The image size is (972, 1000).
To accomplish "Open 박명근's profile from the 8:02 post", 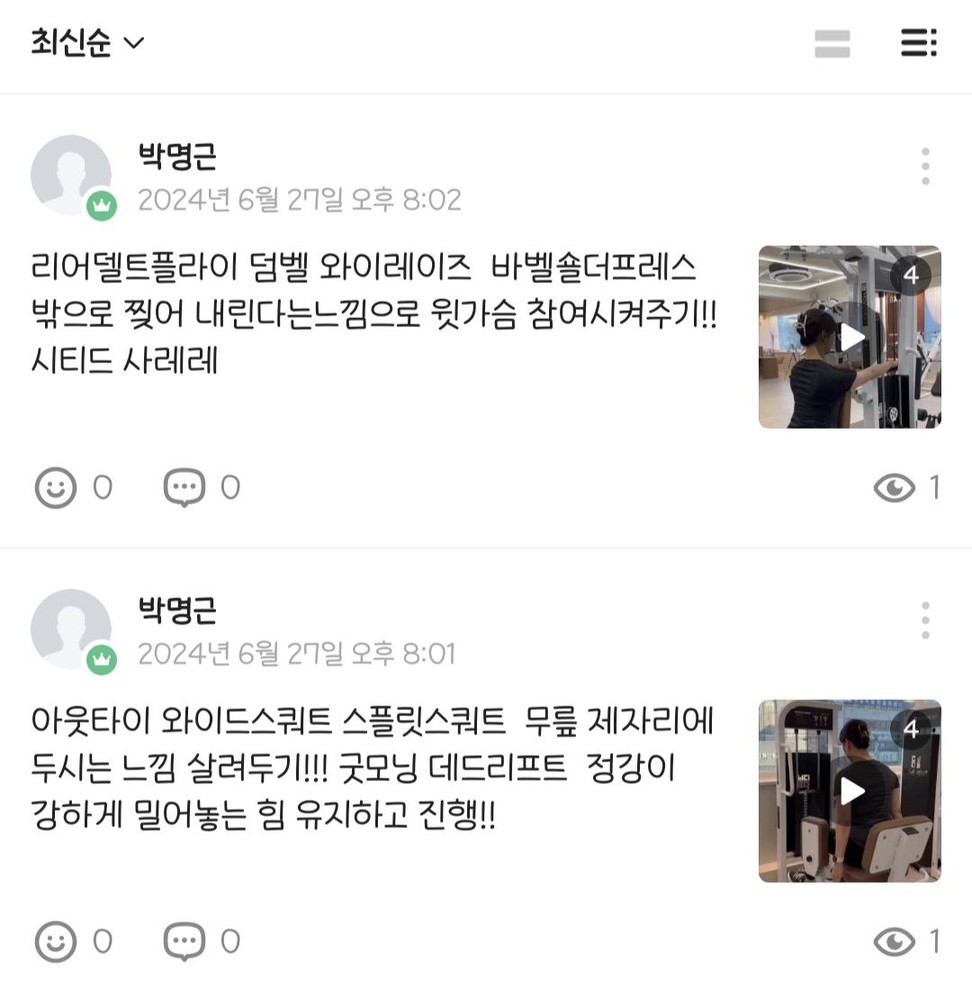I will click(x=72, y=176).
